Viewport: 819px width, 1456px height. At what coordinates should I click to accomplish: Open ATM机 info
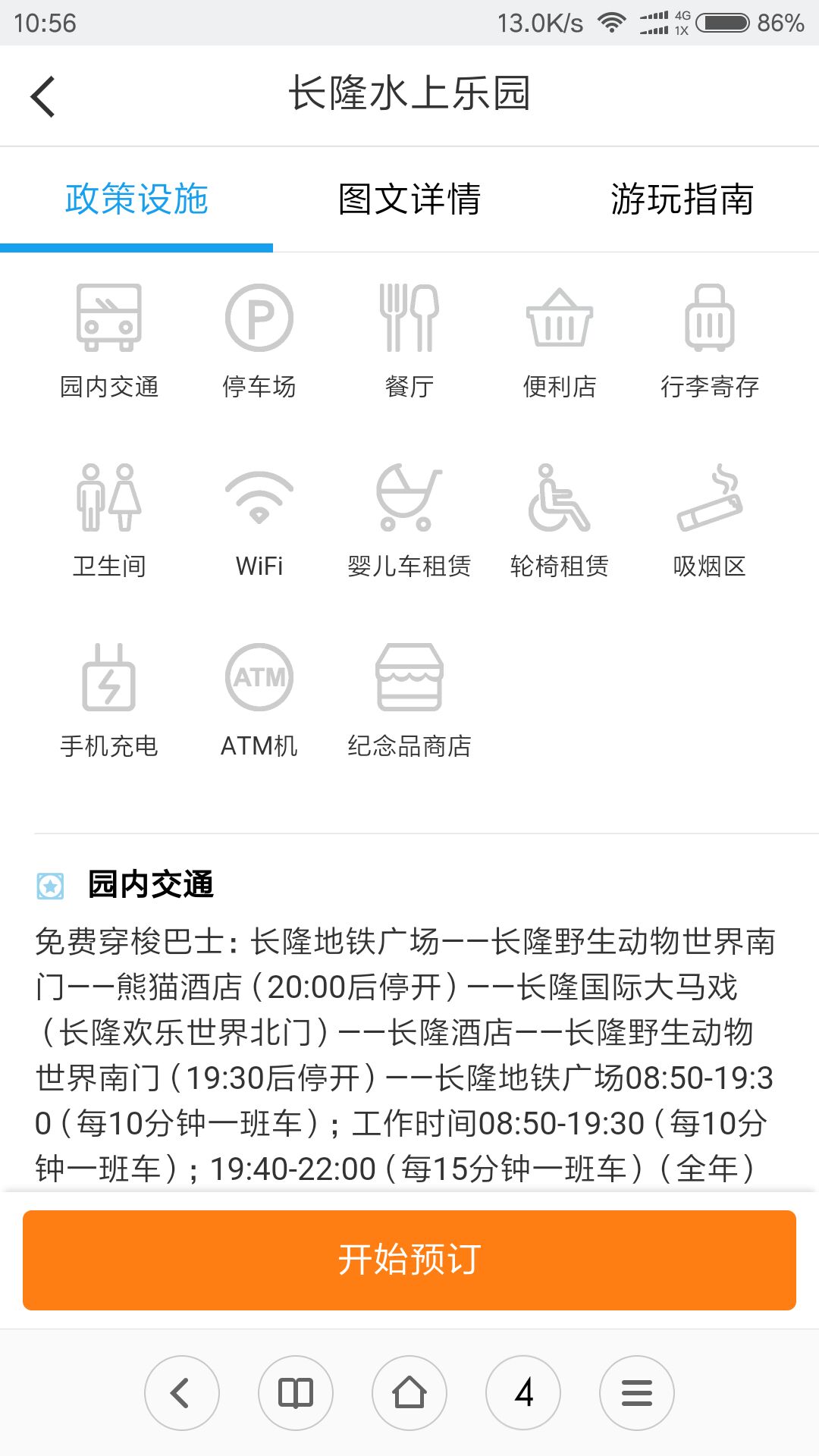pyautogui.click(x=259, y=701)
